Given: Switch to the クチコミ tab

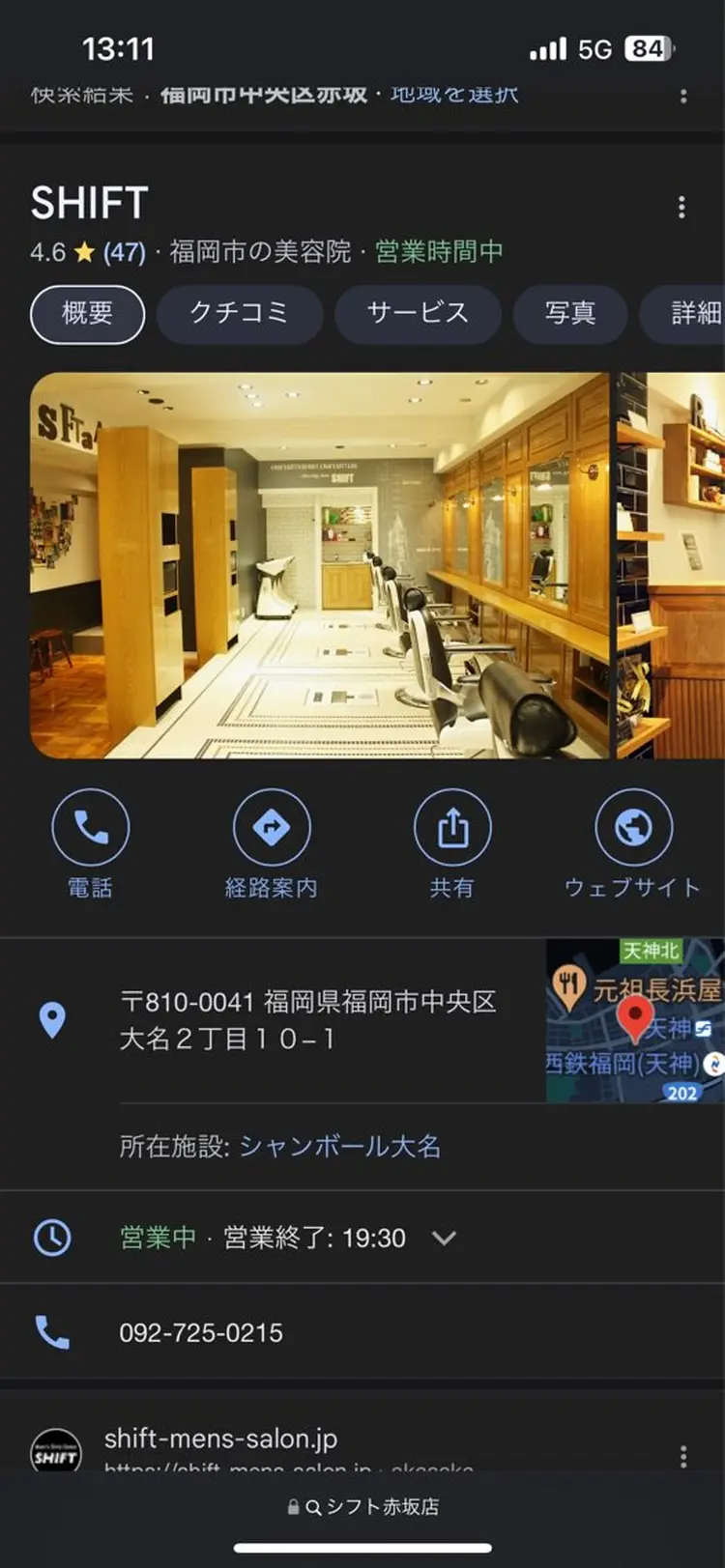Looking at the screenshot, I should click(x=239, y=314).
